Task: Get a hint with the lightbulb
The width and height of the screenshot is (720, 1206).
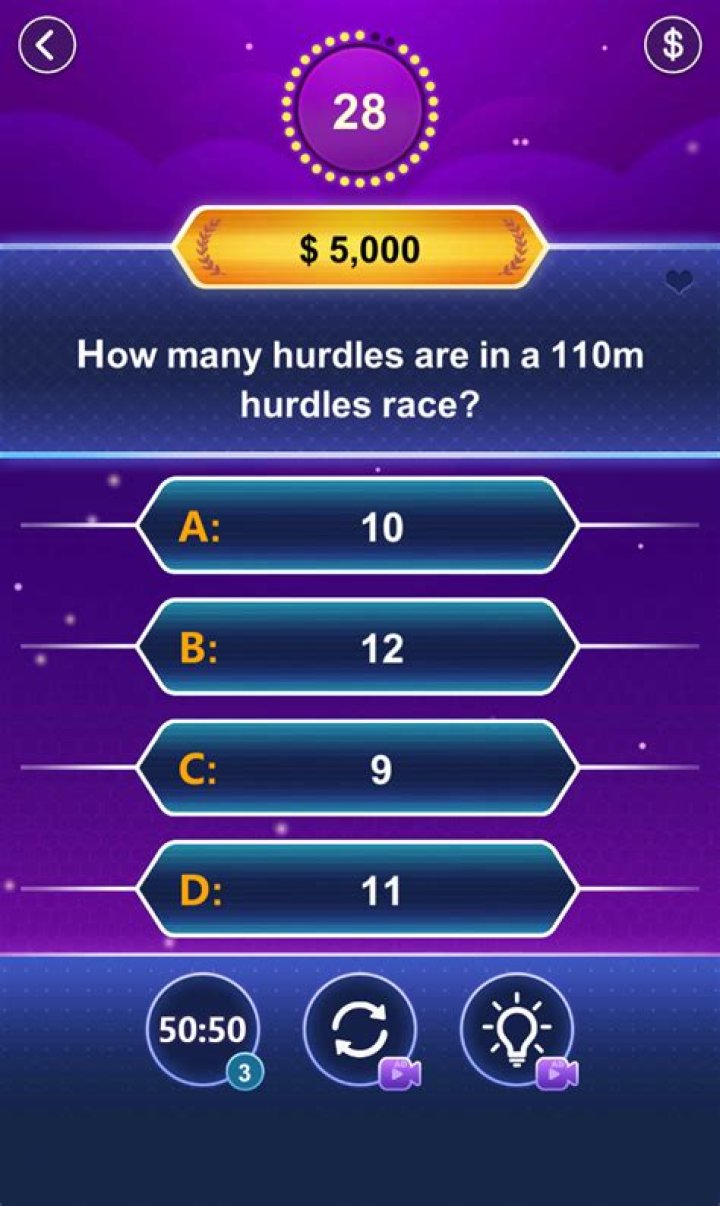Action: [x=516, y=1030]
